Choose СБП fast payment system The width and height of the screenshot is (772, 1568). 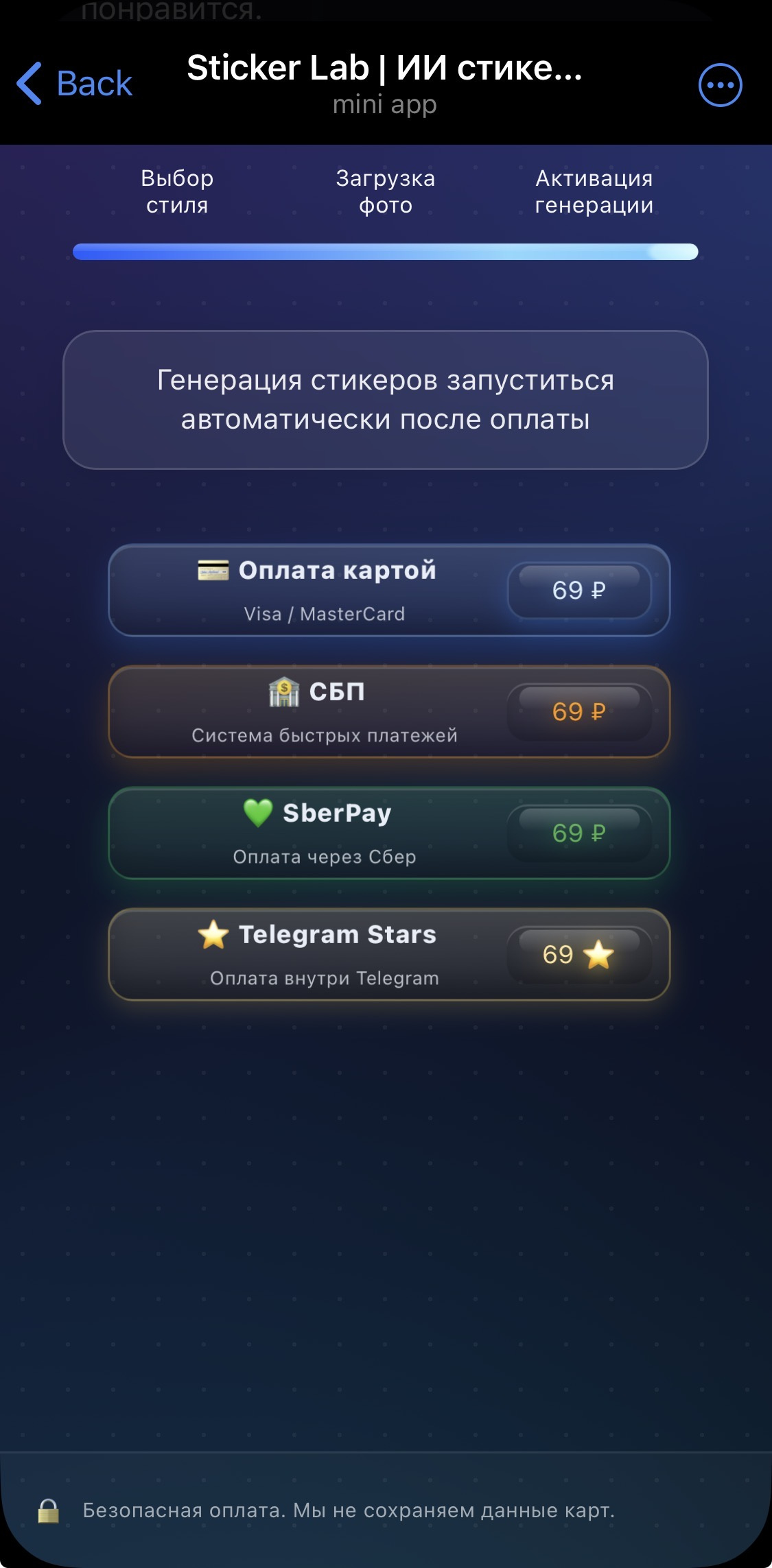point(388,711)
